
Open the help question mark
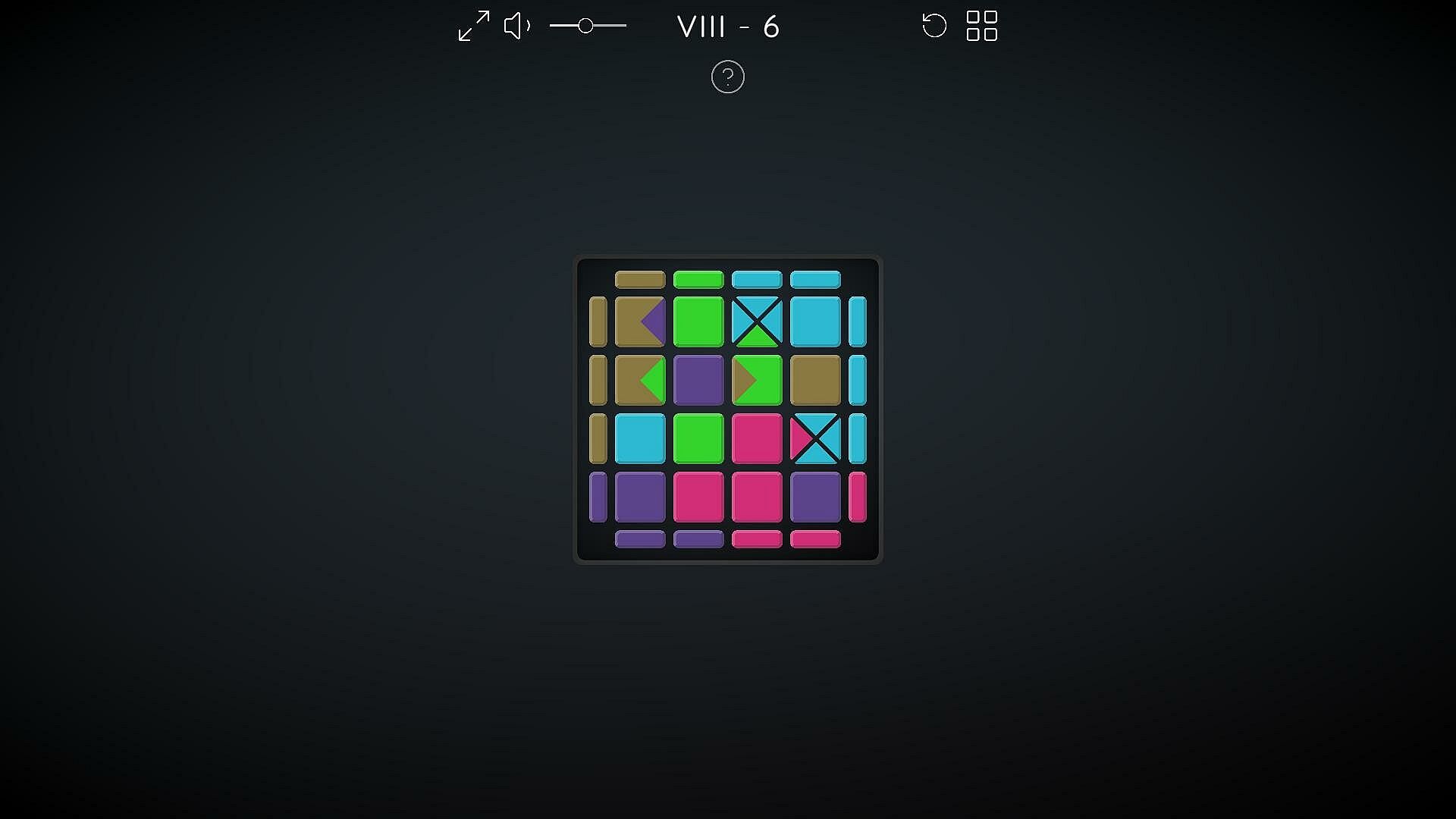(727, 77)
